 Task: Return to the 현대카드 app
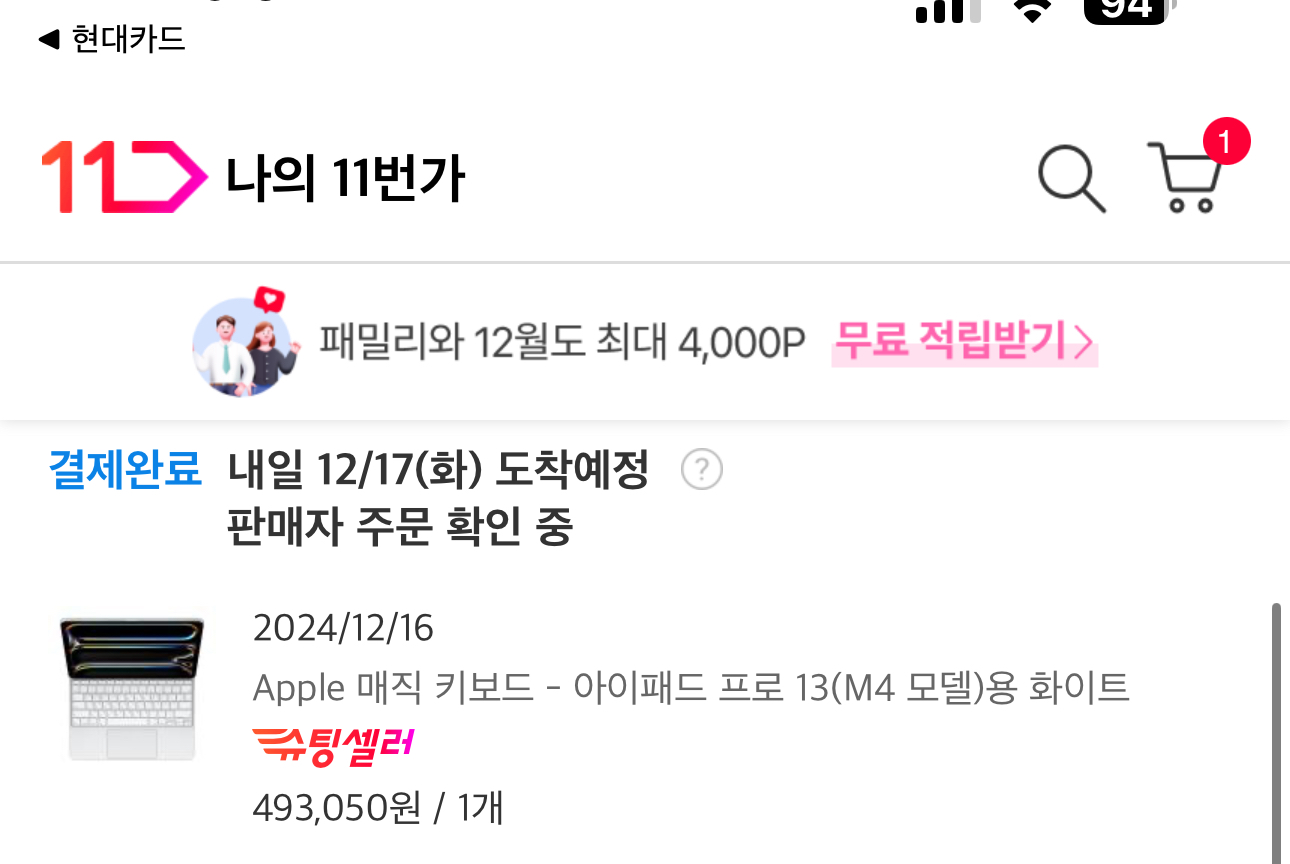[112, 40]
